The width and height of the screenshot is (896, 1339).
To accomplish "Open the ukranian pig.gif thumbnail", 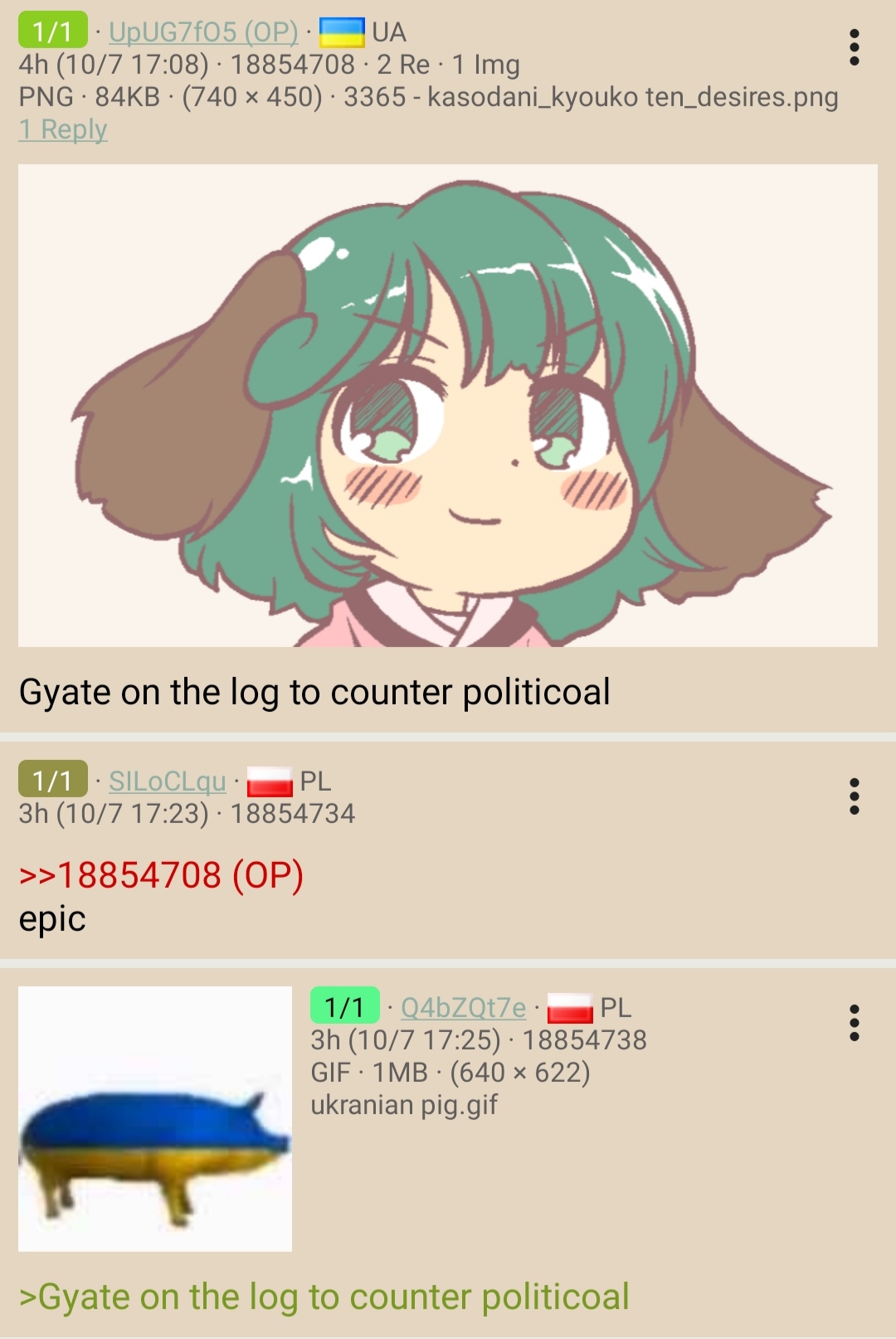I will tap(155, 1118).
